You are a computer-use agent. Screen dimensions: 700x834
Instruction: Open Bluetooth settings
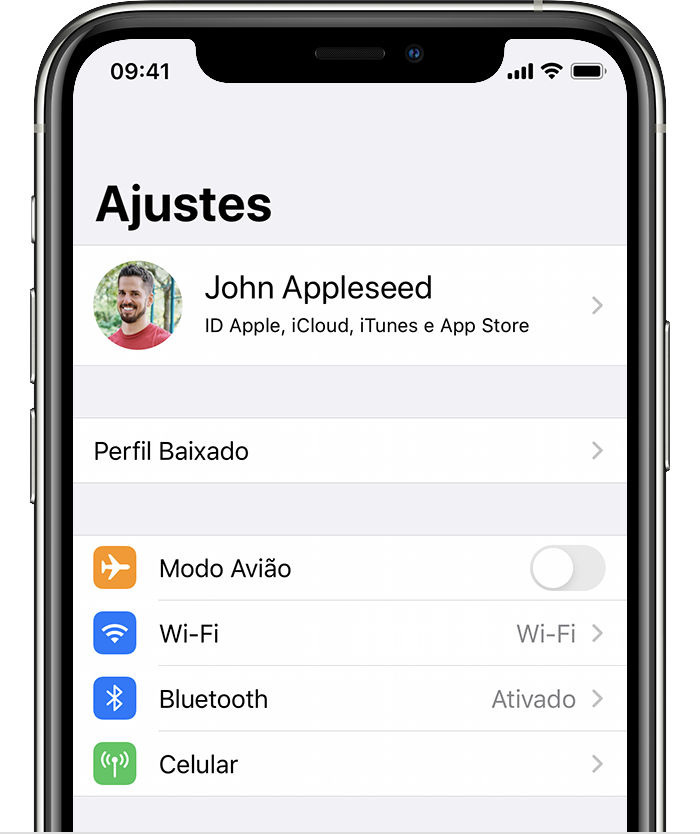click(348, 699)
